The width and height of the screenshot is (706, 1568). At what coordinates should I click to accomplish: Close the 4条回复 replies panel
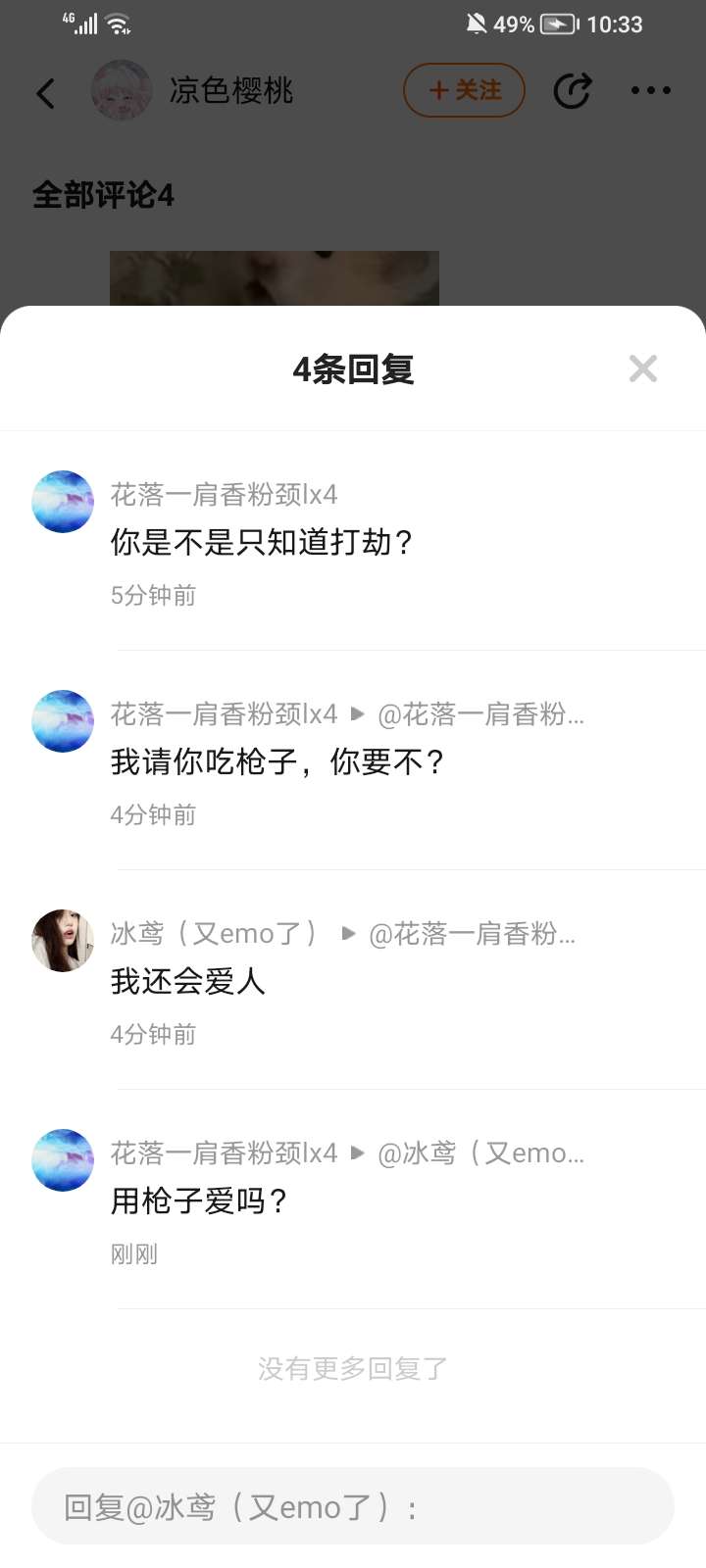[x=642, y=368]
